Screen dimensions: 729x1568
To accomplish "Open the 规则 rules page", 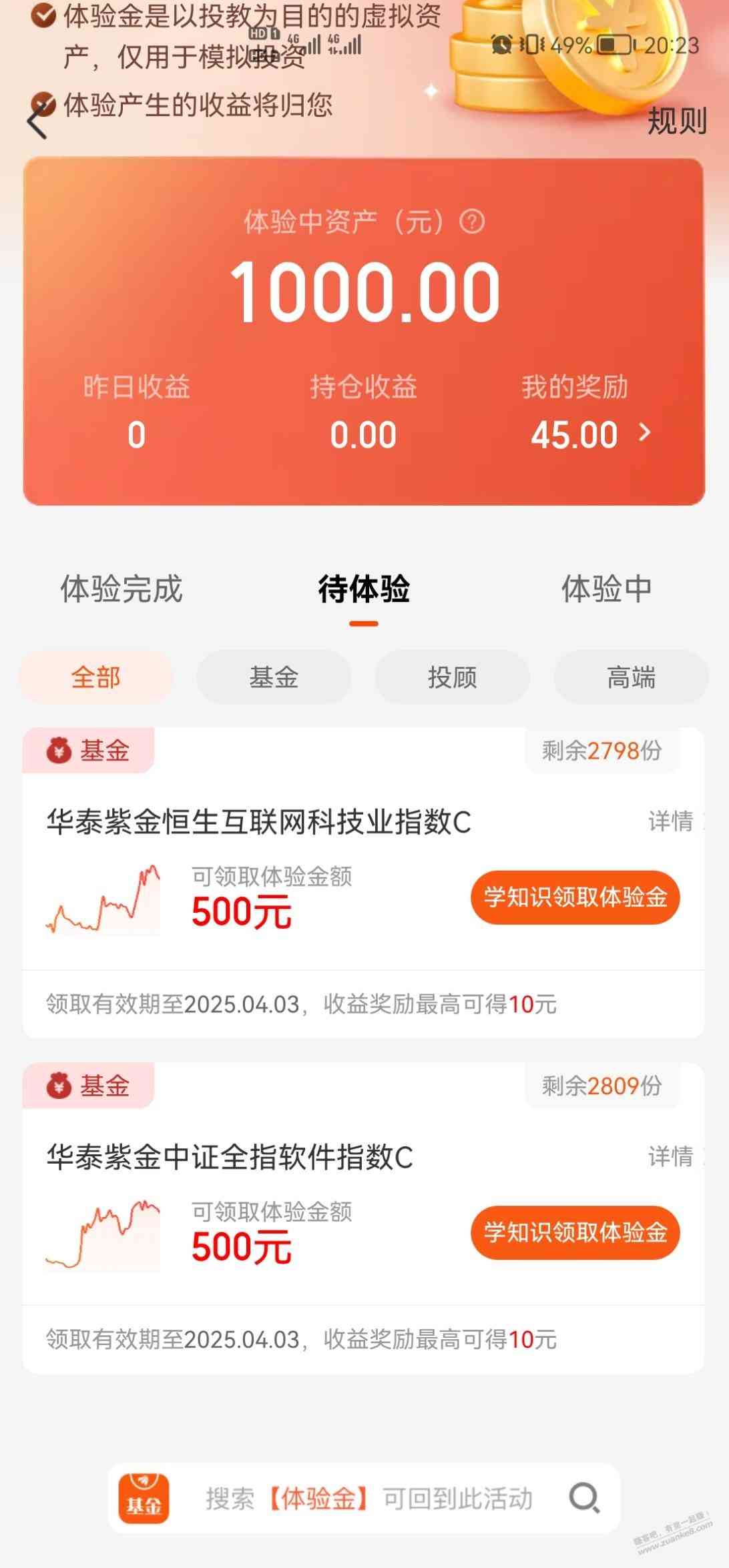I will [676, 121].
